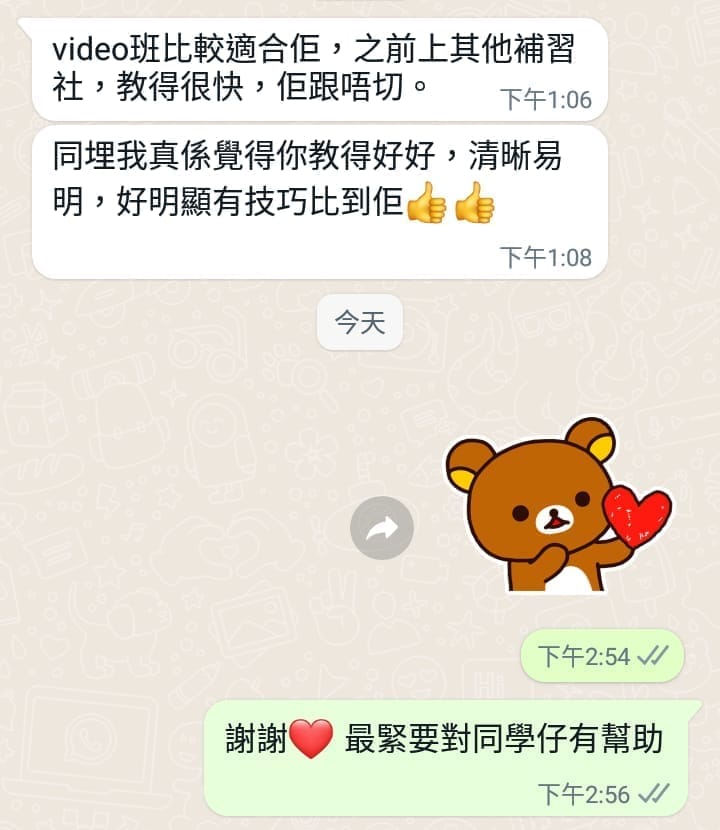Tap the forward arrow beside the bear sticker
This screenshot has width=720, height=830.
tap(382, 528)
